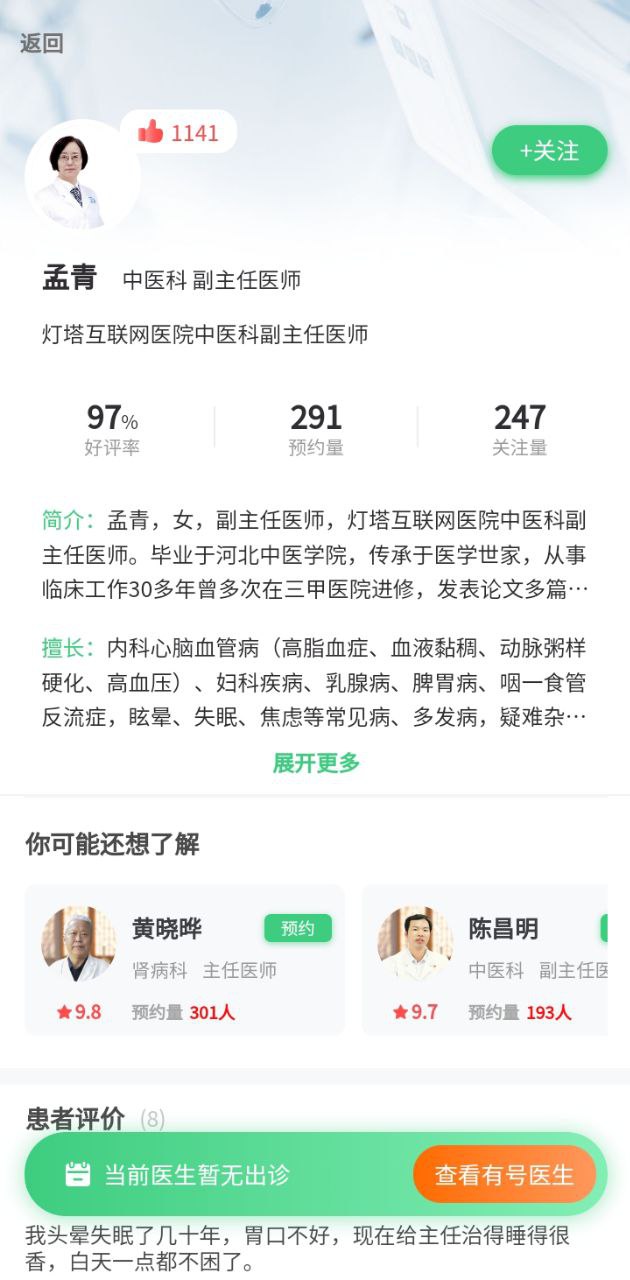Follow doctor with +关注 button
The height and width of the screenshot is (1280, 630).
point(549,151)
